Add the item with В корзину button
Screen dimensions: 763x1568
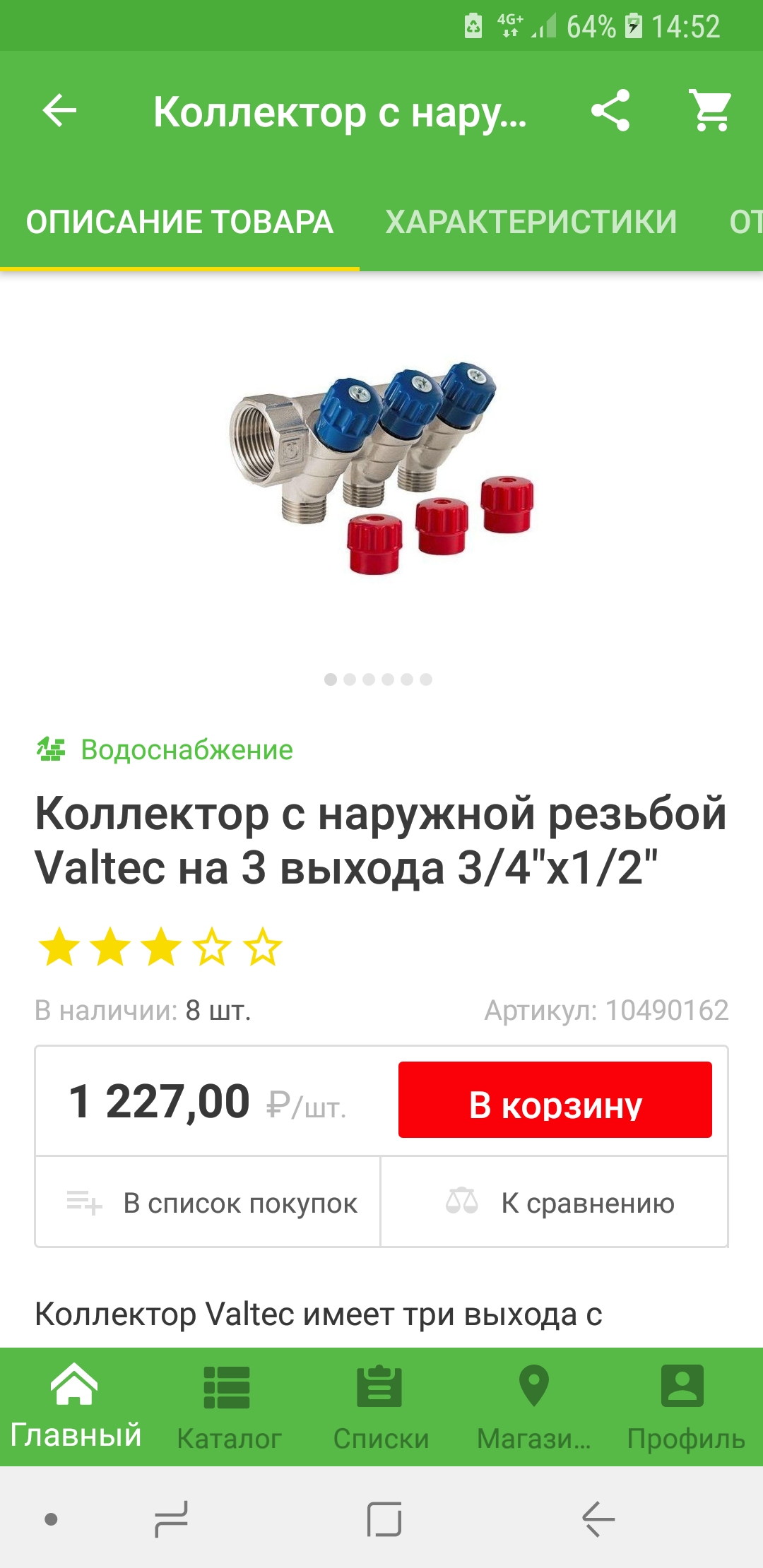pos(555,1100)
